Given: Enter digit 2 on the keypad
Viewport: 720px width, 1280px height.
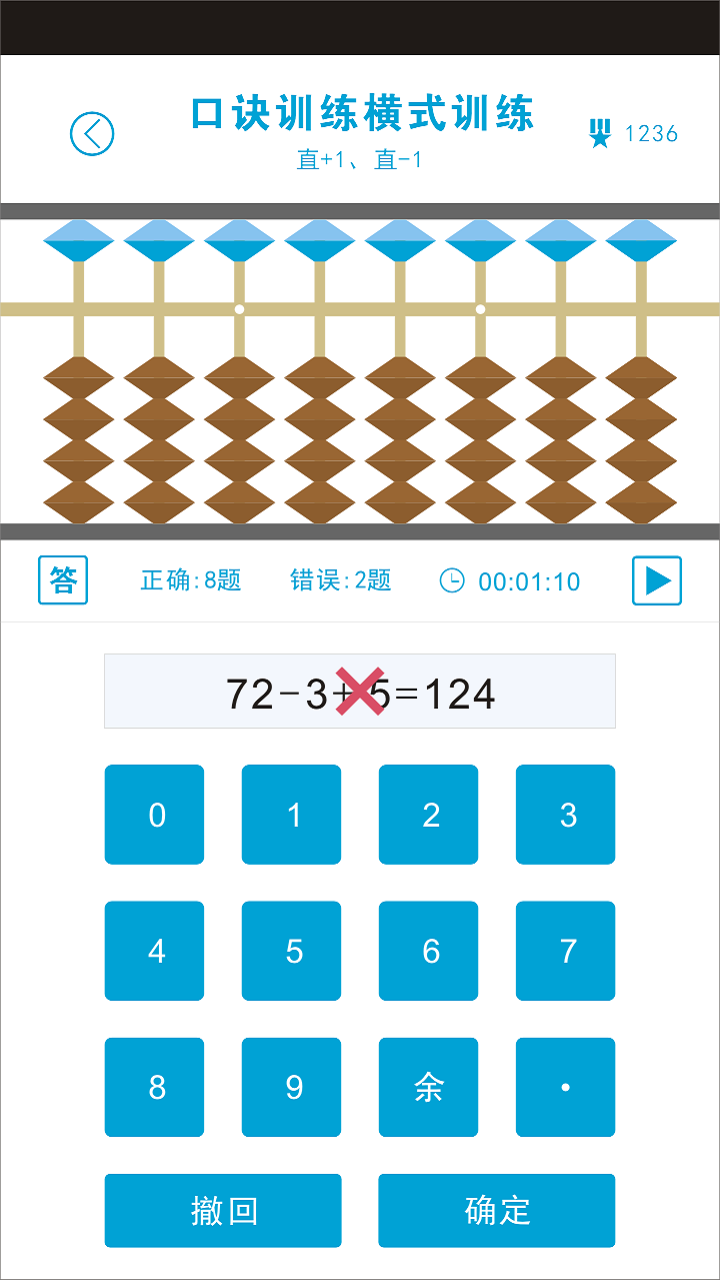Looking at the screenshot, I should coord(429,815).
